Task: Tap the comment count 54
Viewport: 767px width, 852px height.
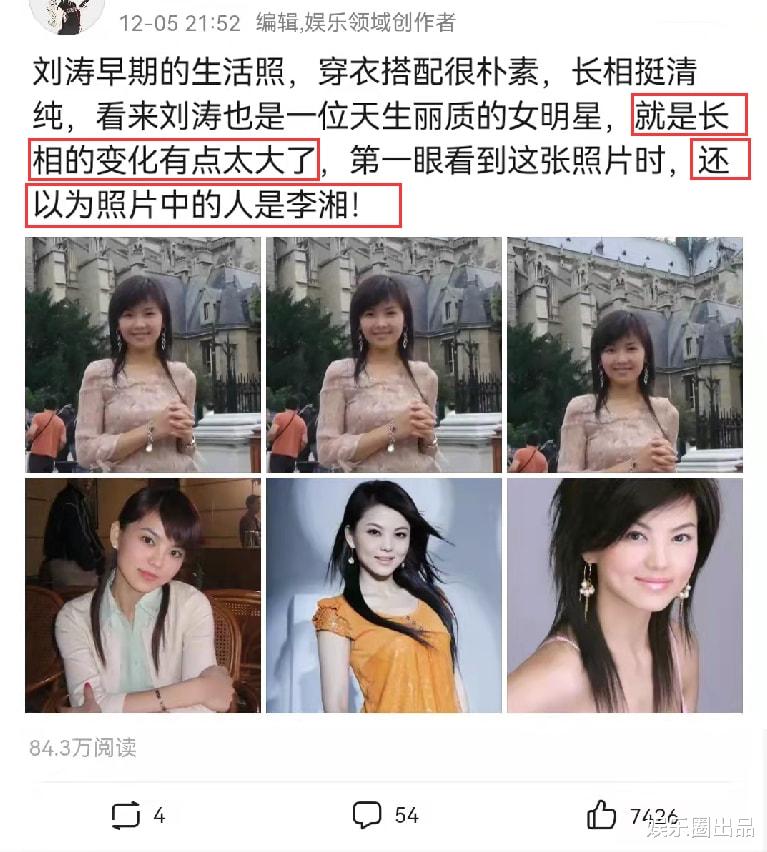Action: (408, 816)
